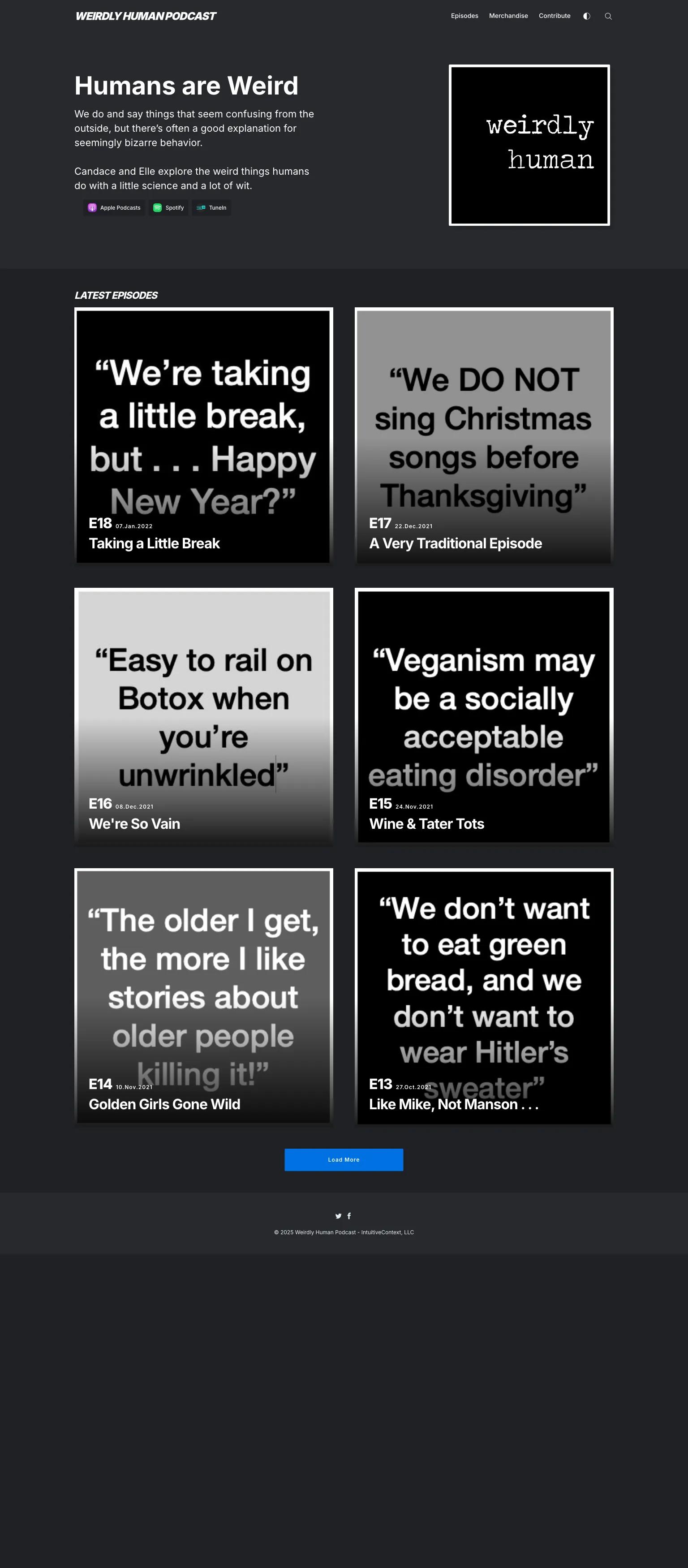Image resolution: width=688 pixels, height=1568 pixels.
Task: Open E15 Wine & Tater Tots
Action: (427, 823)
